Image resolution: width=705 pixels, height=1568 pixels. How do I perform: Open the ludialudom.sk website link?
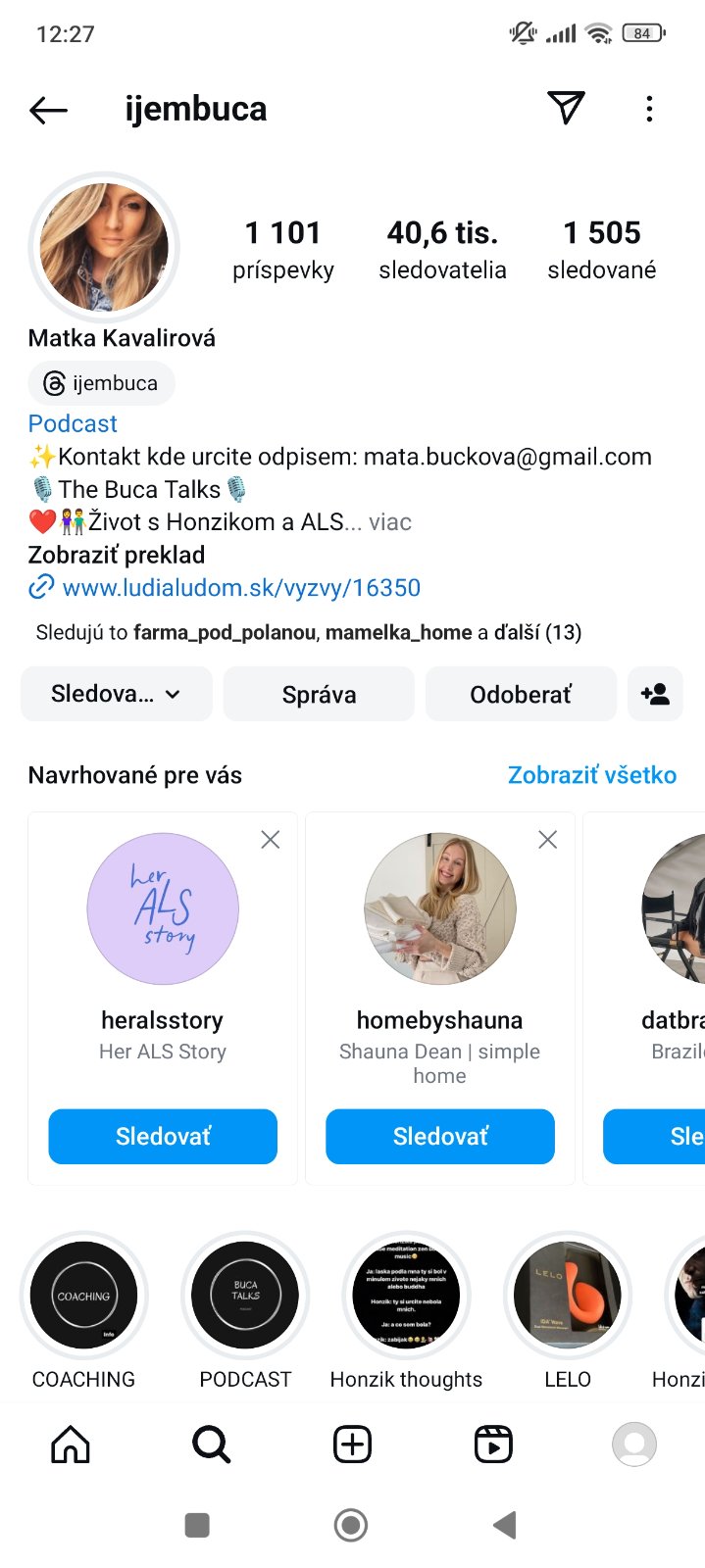coord(240,588)
